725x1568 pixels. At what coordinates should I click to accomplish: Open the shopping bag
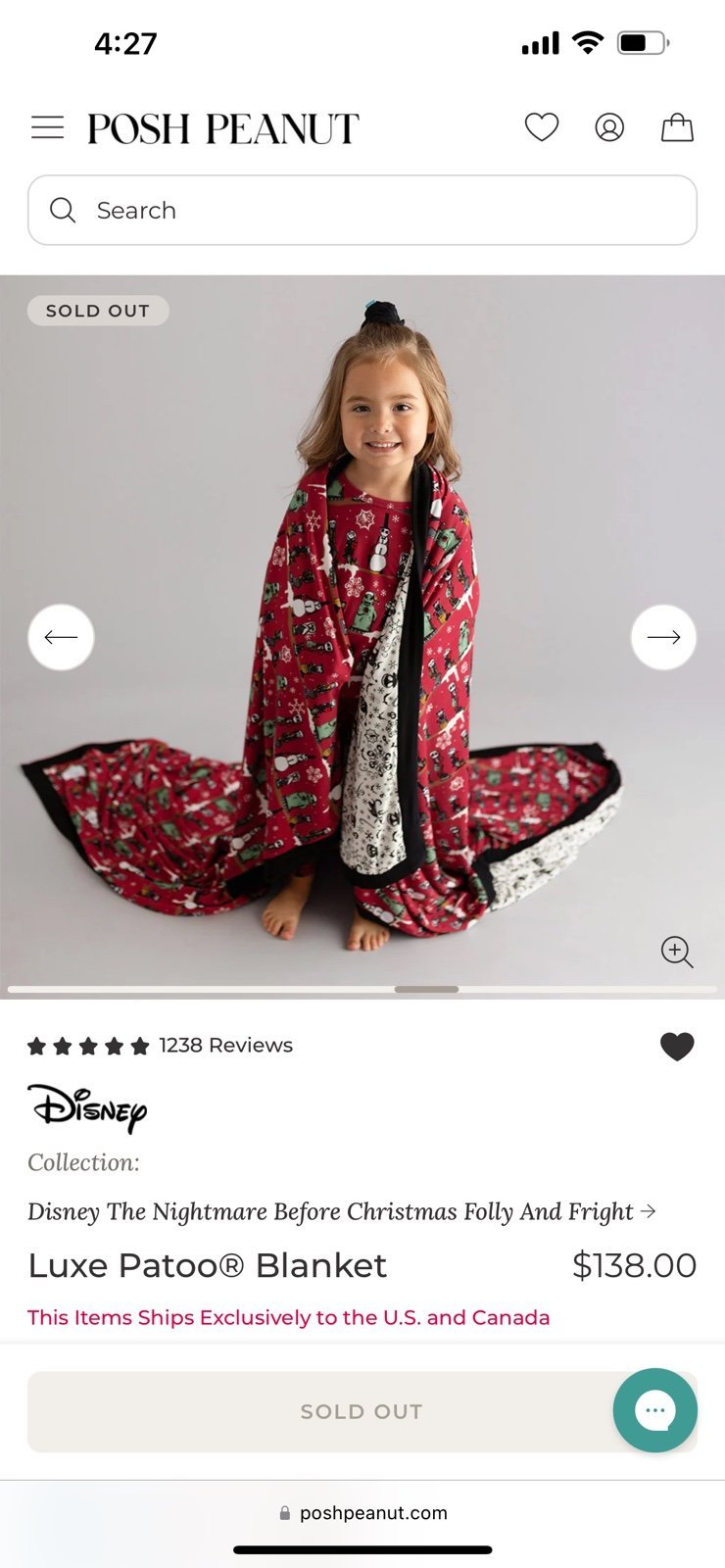[x=677, y=127]
